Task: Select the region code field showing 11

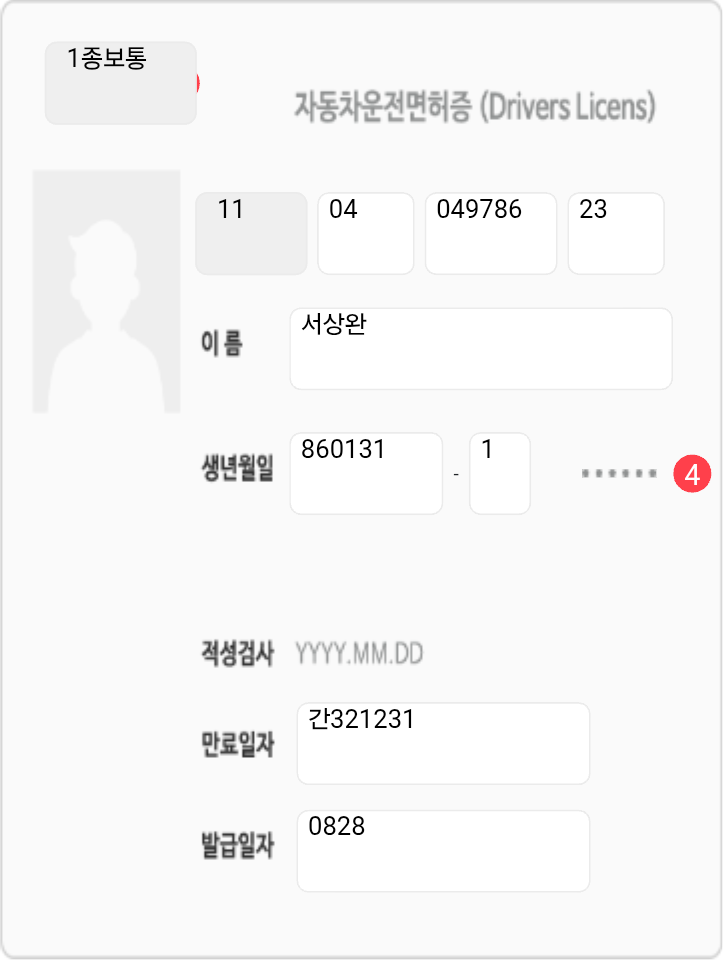Action: coord(251,233)
